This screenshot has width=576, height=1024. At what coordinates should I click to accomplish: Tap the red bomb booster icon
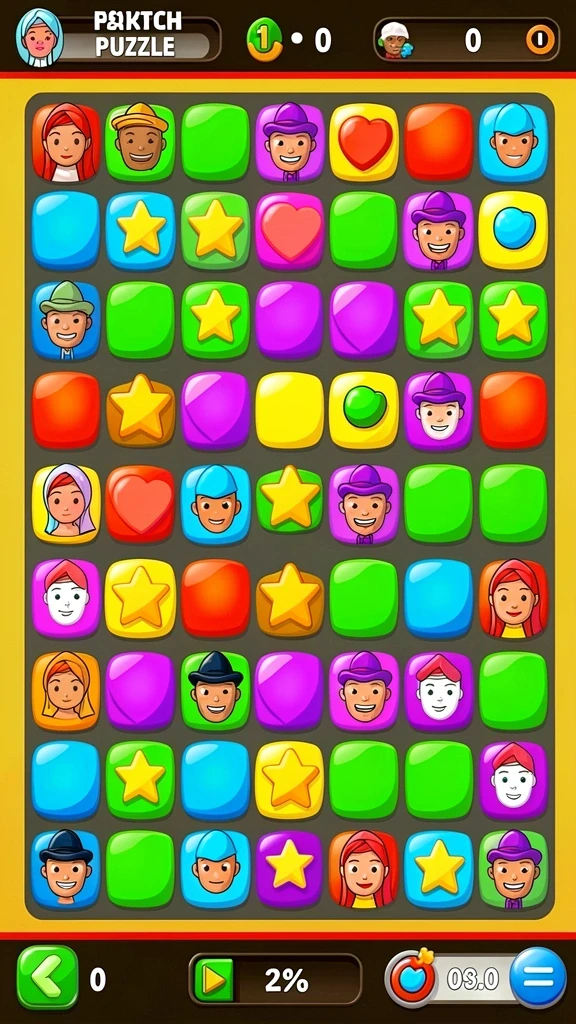(413, 978)
